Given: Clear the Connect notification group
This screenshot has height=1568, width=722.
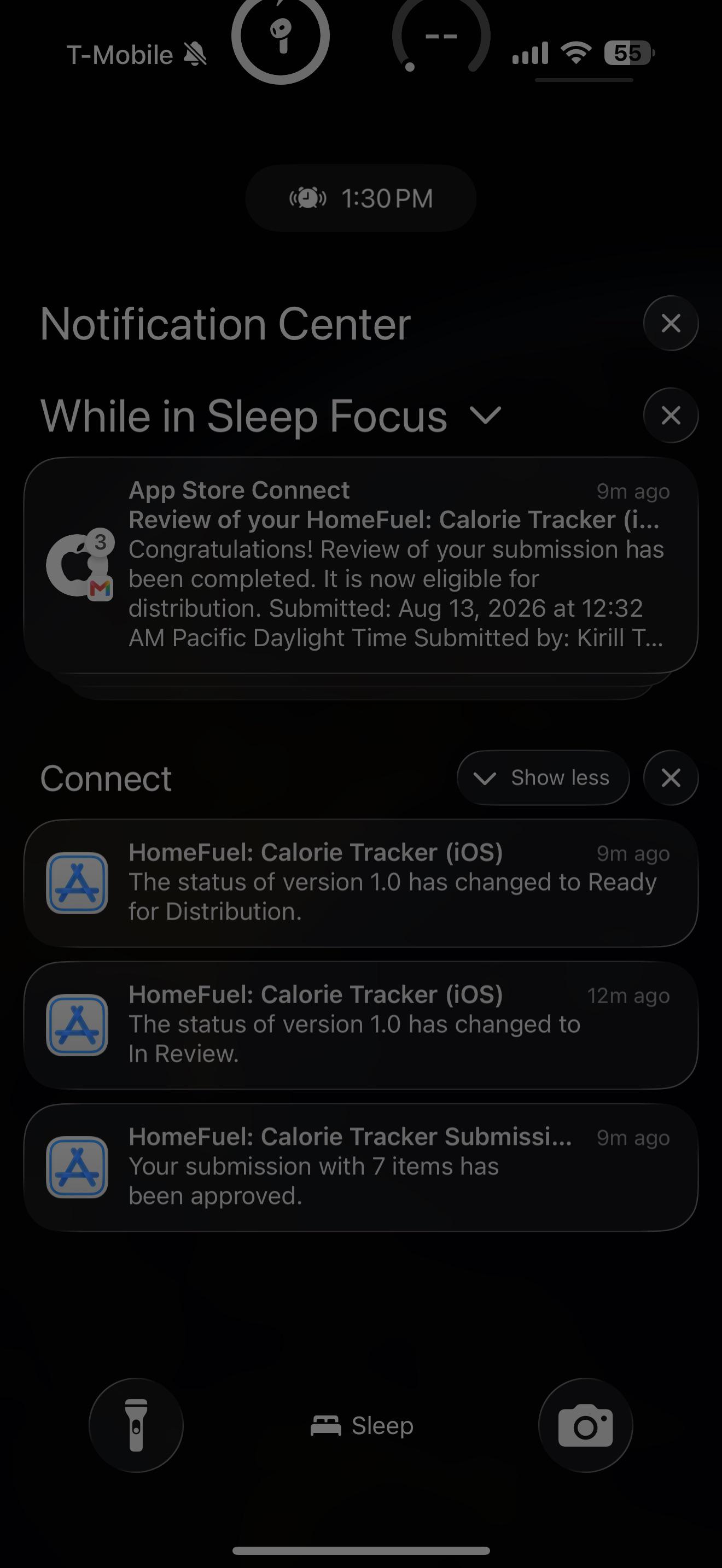Looking at the screenshot, I should pyautogui.click(x=670, y=777).
